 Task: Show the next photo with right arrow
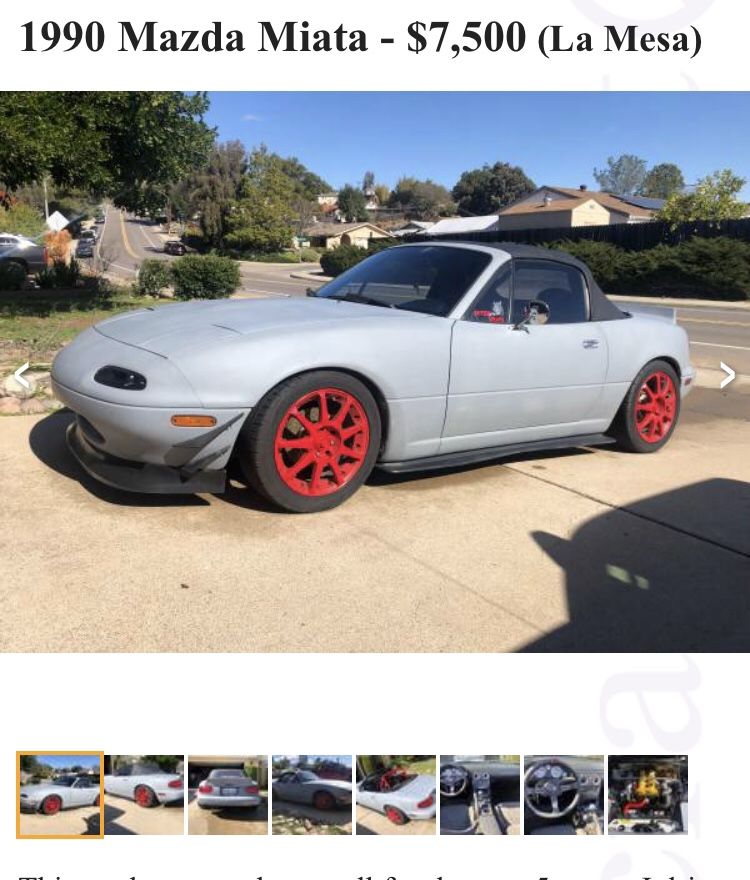click(727, 375)
